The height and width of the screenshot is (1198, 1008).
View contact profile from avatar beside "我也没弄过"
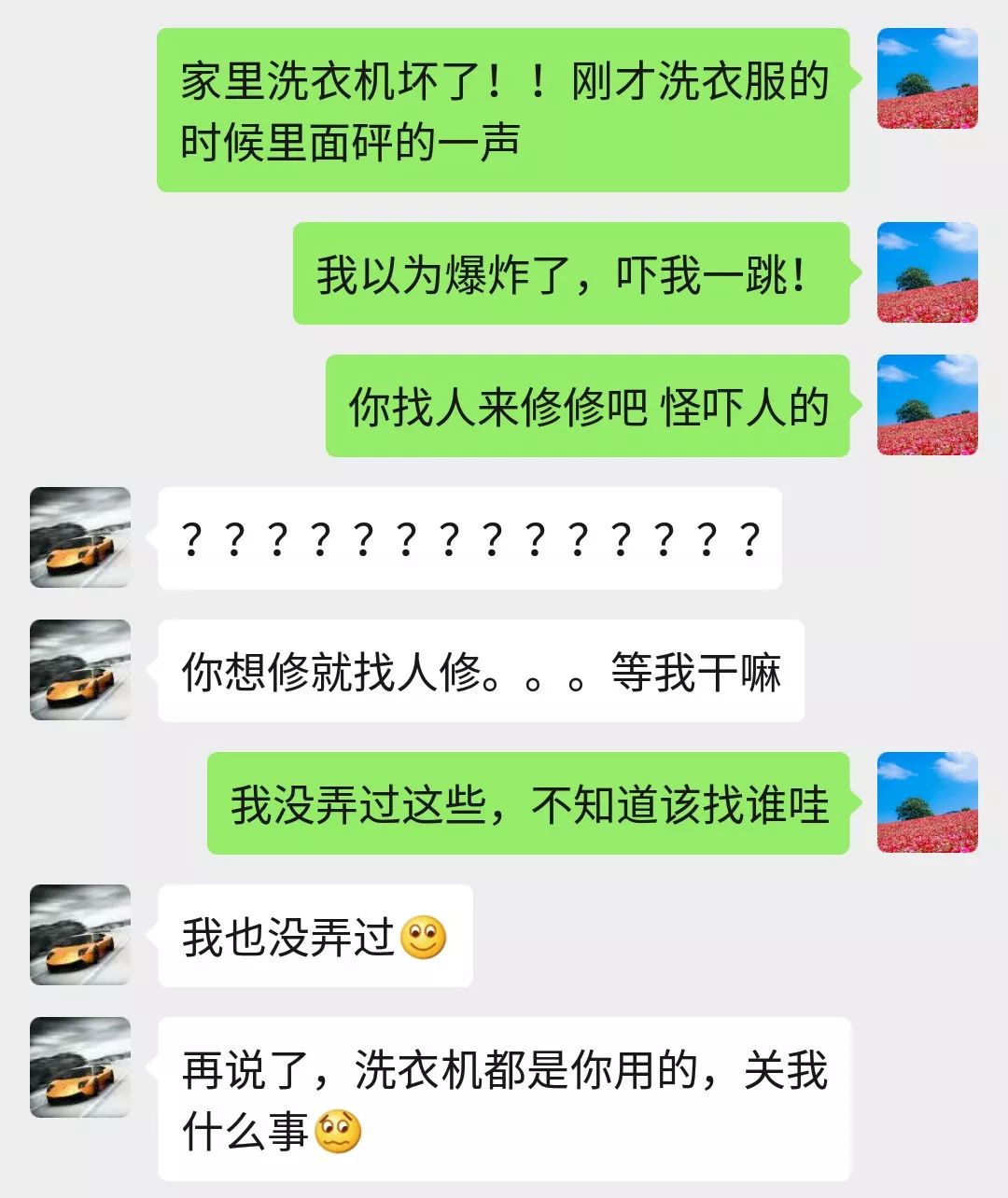pos(80,935)
